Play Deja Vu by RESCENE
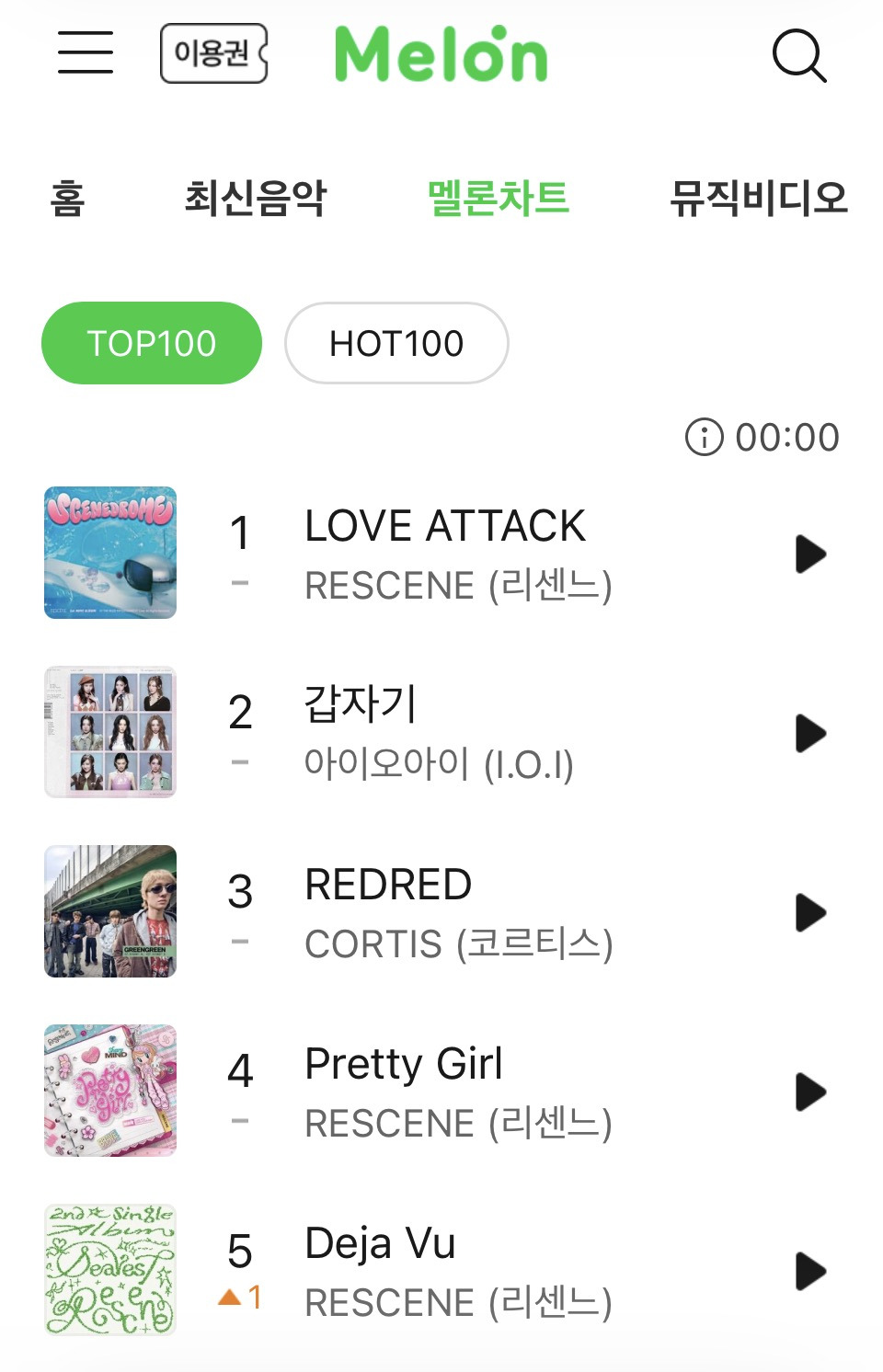Screen dimensions: 883x1372 (810, 1271)
